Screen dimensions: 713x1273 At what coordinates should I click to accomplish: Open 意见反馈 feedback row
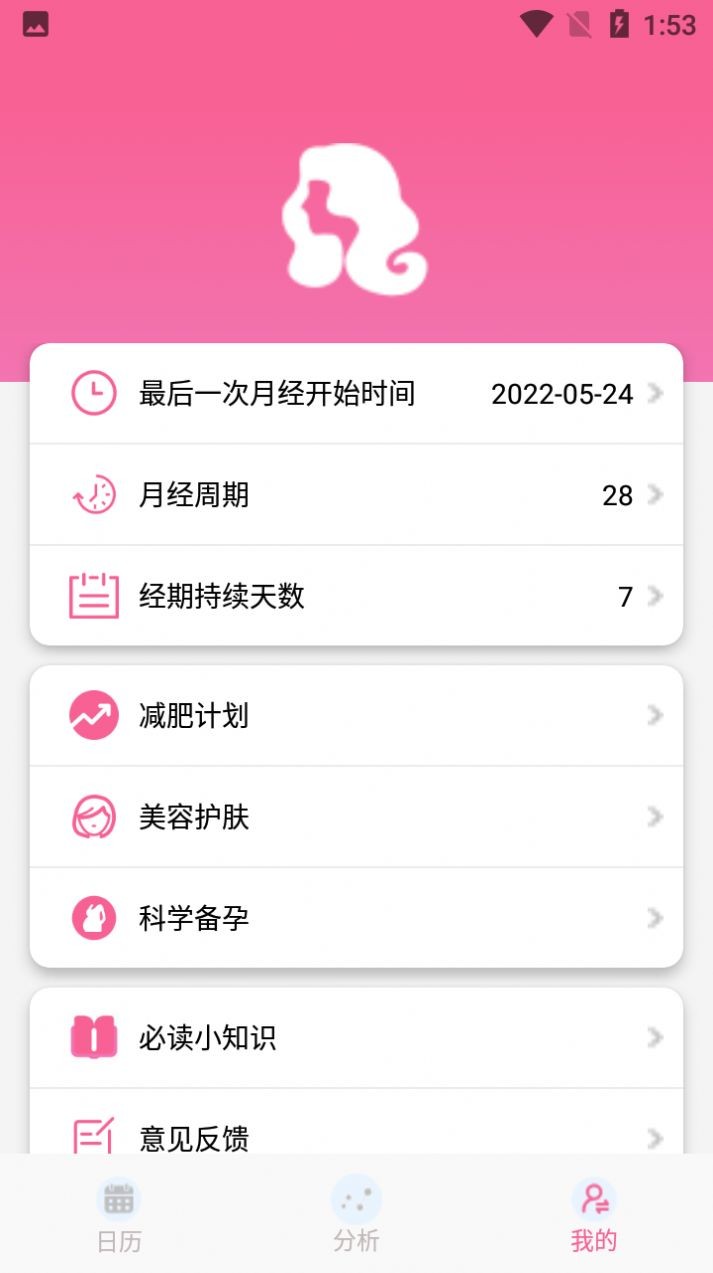click(356, 1135)
